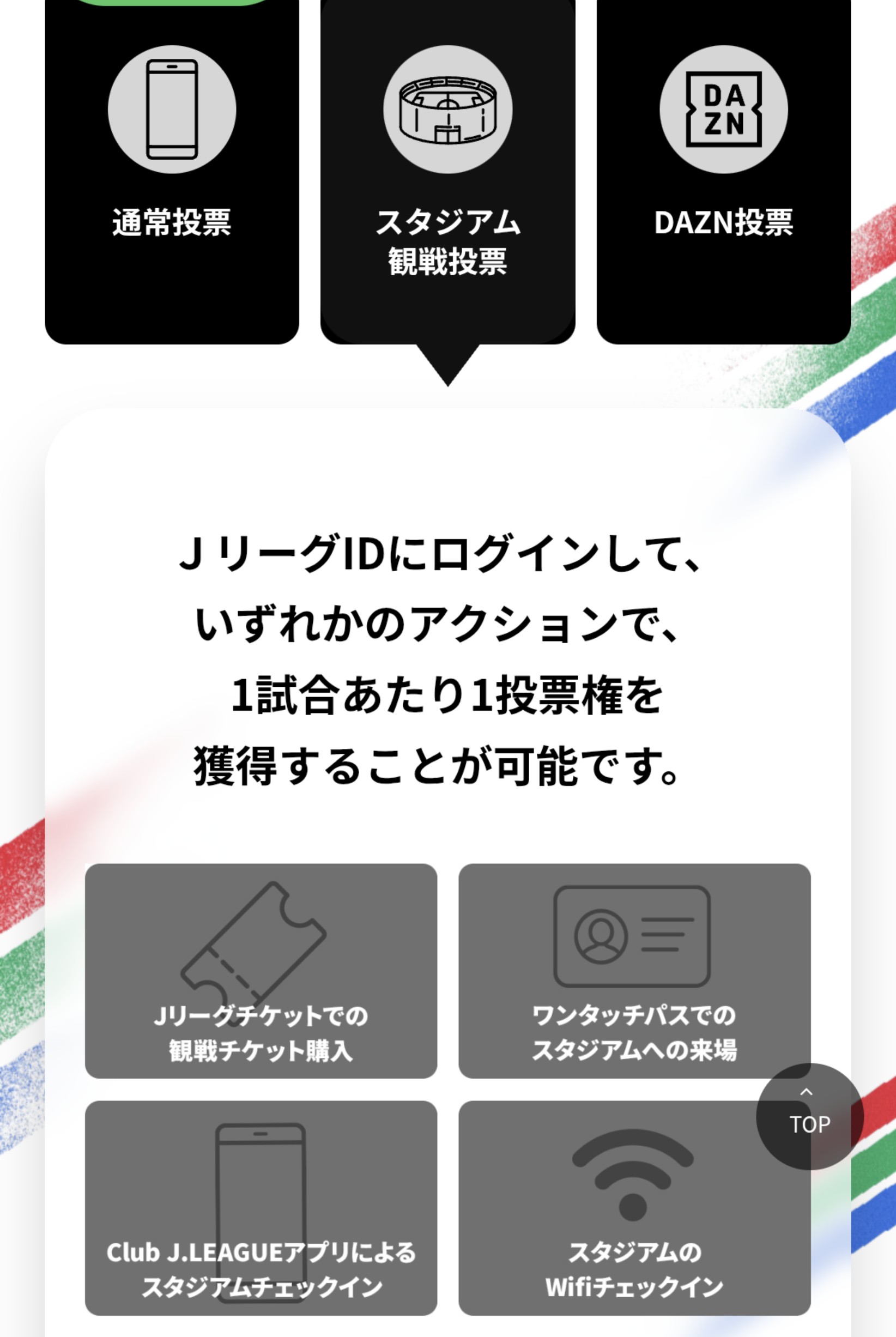
Task: Select the スタジアム観戦投票 tab
Action: (x=447, y=171)
